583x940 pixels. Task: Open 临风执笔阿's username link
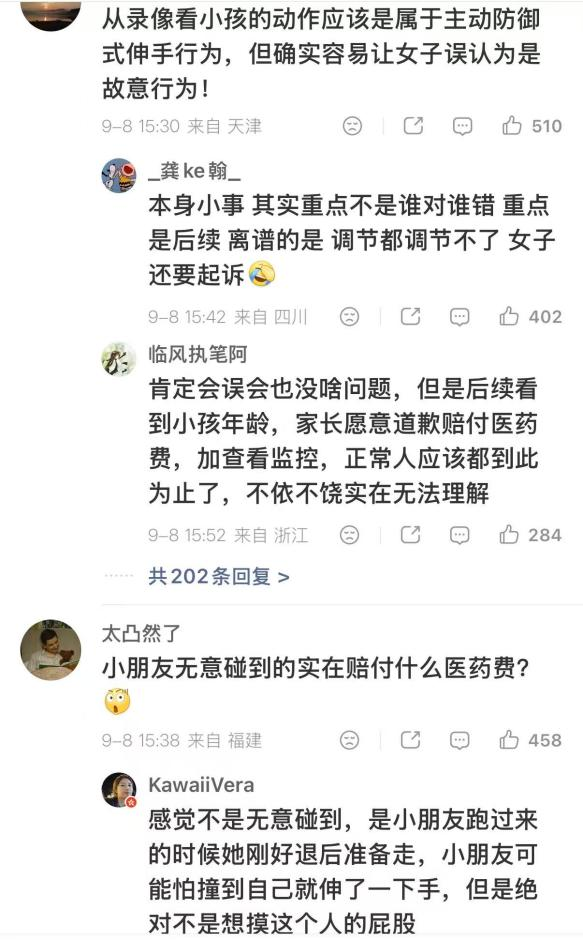point(197,354)
